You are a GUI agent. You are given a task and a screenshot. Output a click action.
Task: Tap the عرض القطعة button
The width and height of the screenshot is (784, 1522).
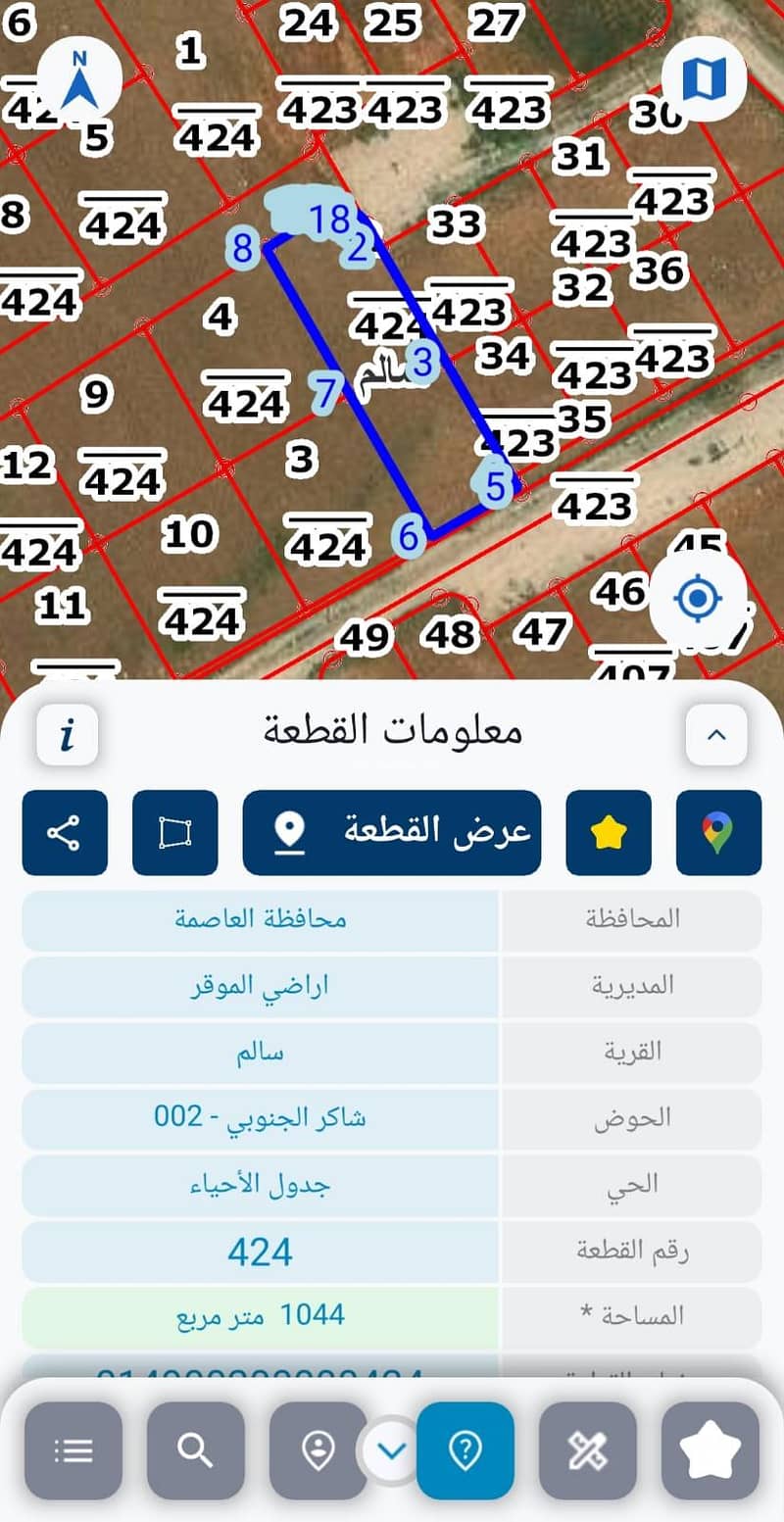(392, 832)
